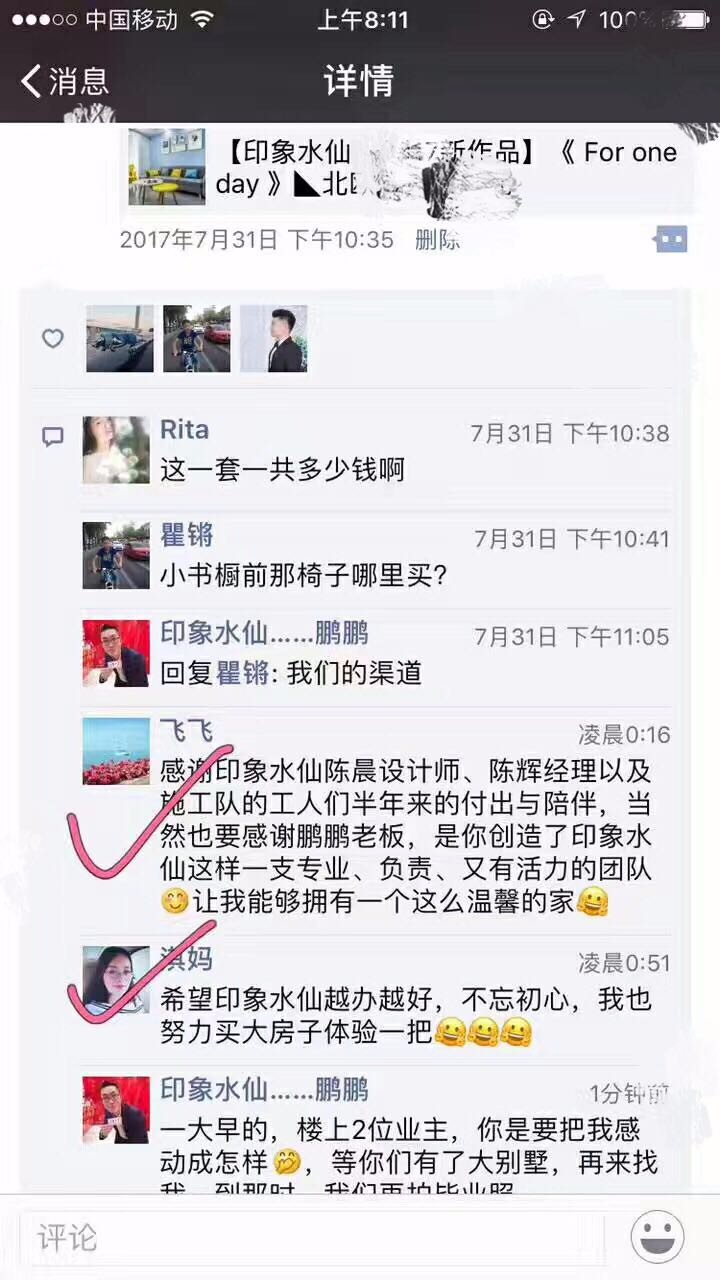720x1280 pixels.
Task: Open the like and comment popup button
Action: [669, 239]
